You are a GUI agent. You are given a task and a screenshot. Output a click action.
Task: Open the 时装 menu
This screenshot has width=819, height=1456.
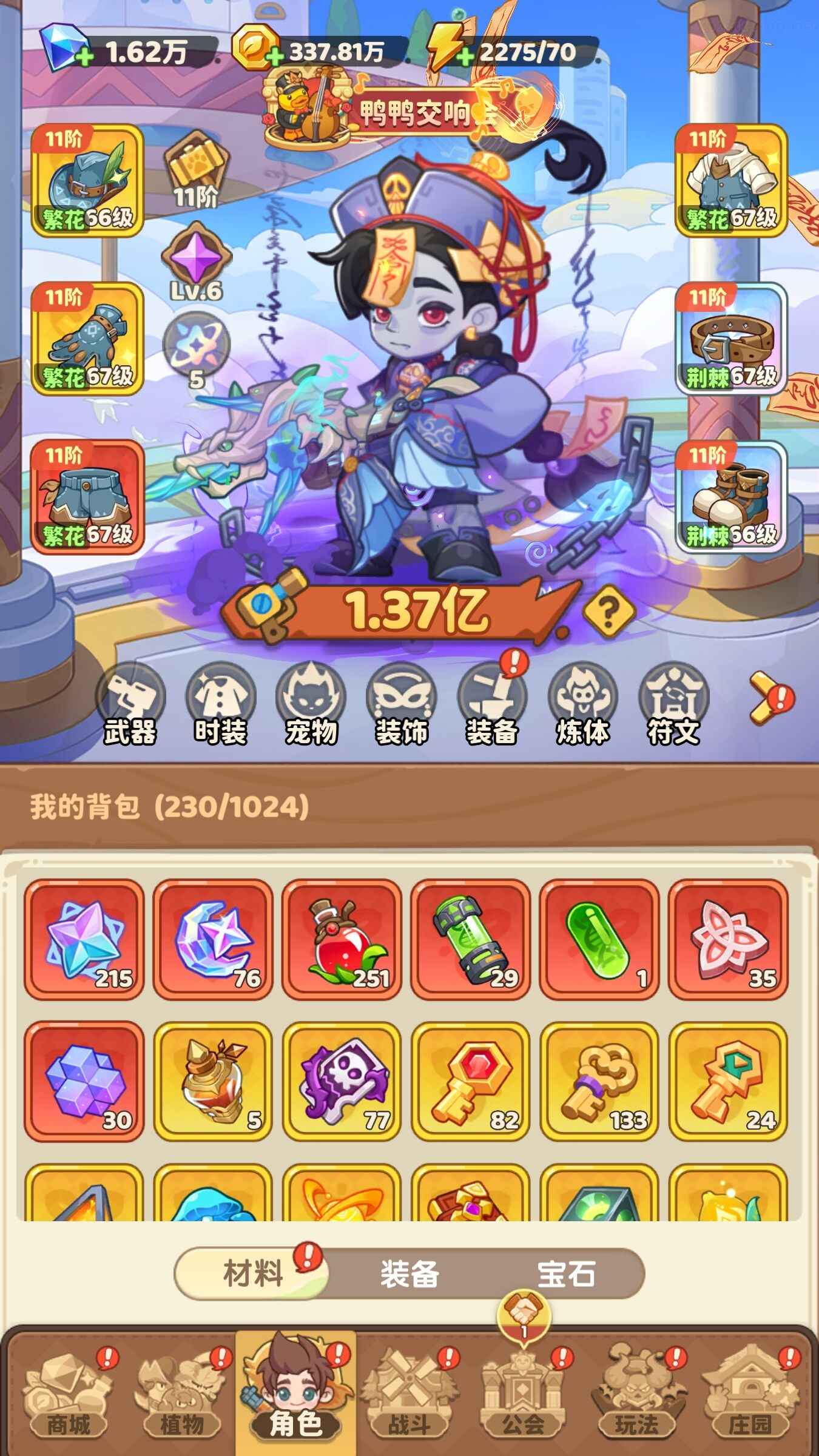[x=221, y=704]
